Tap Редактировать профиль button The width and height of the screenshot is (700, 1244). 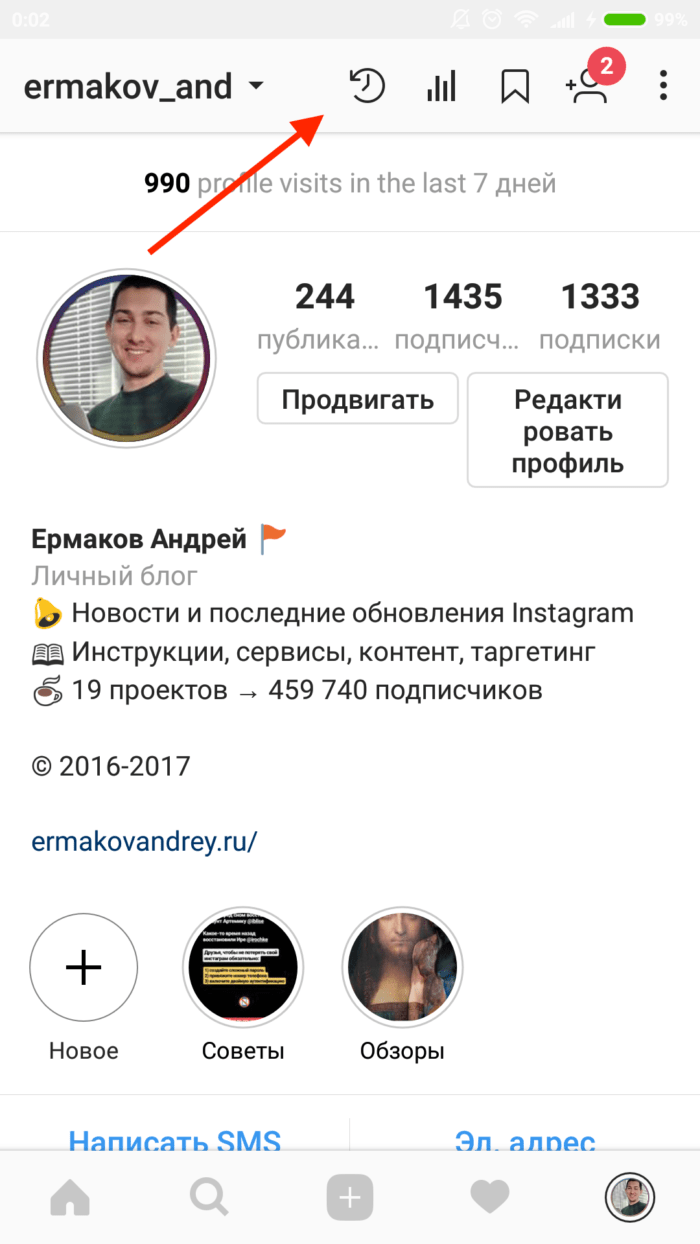(x=567, y=431)
